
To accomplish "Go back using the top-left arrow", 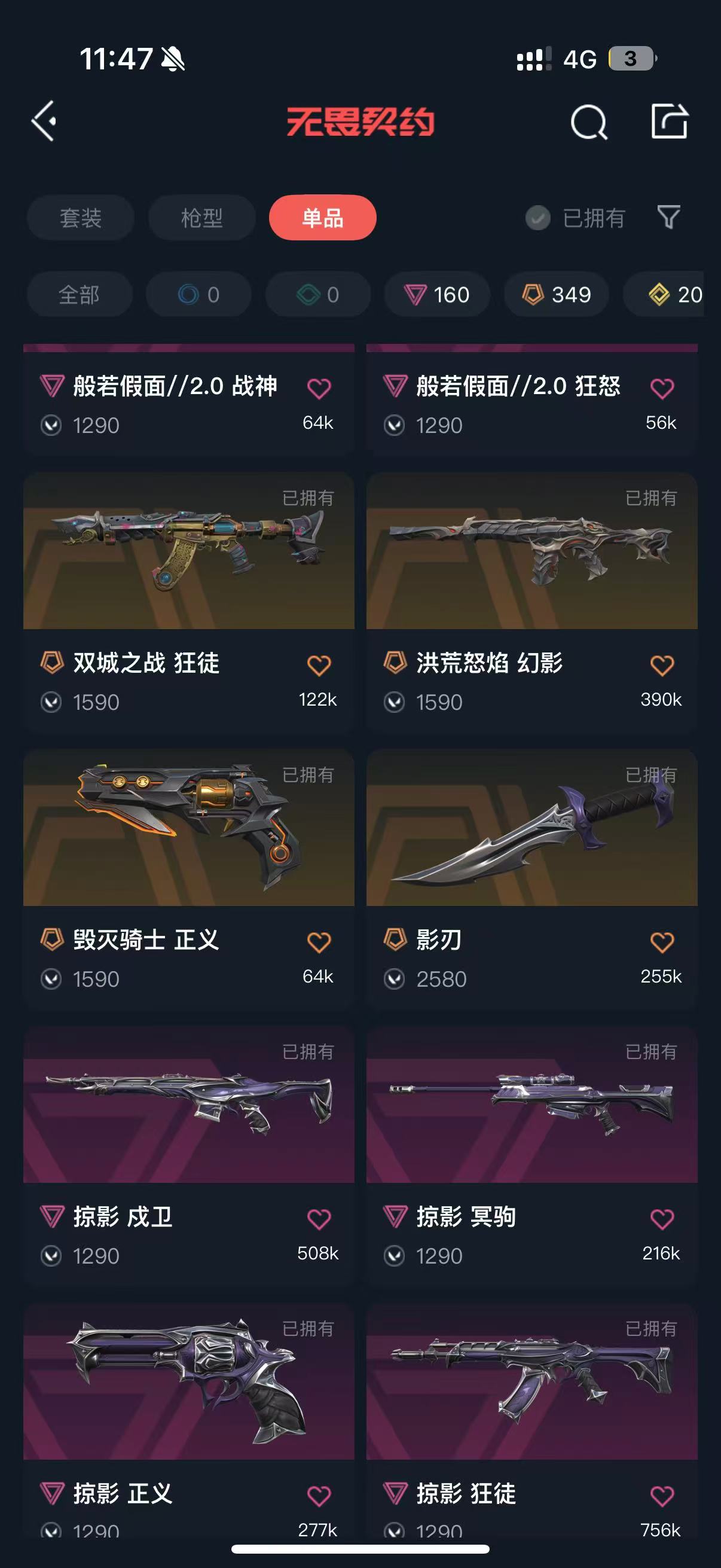I will [44, 121].
